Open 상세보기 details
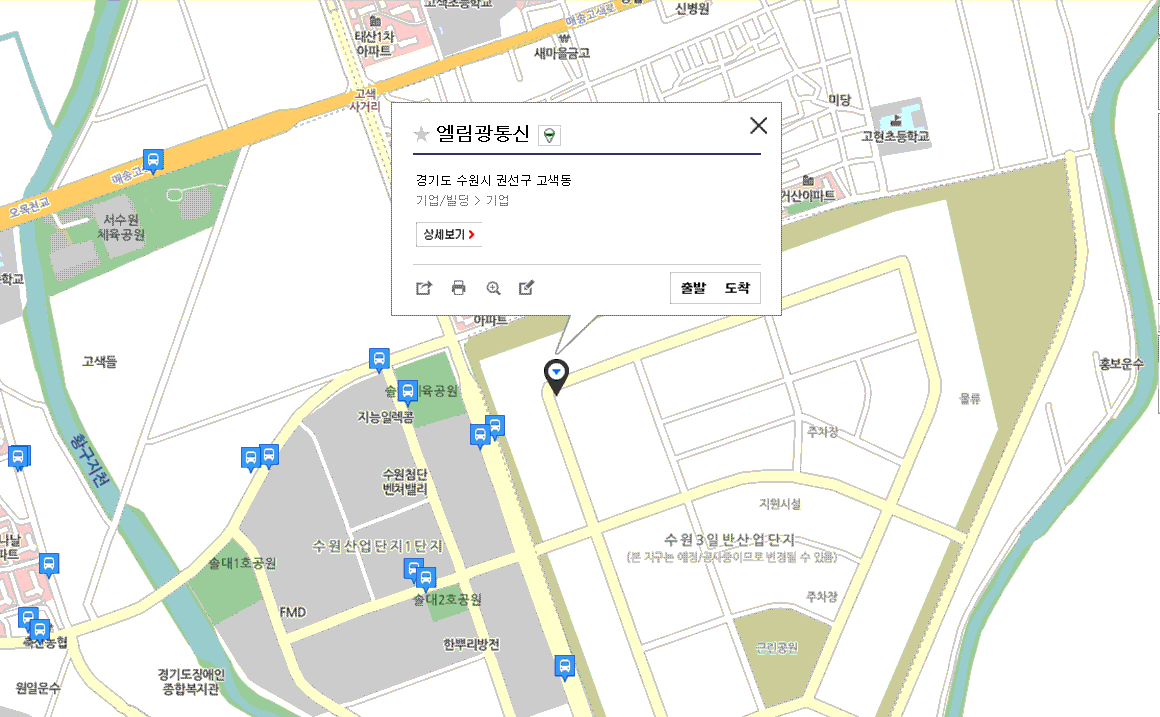The width and height of the screenshot is (1160, 717). point(448,235)
